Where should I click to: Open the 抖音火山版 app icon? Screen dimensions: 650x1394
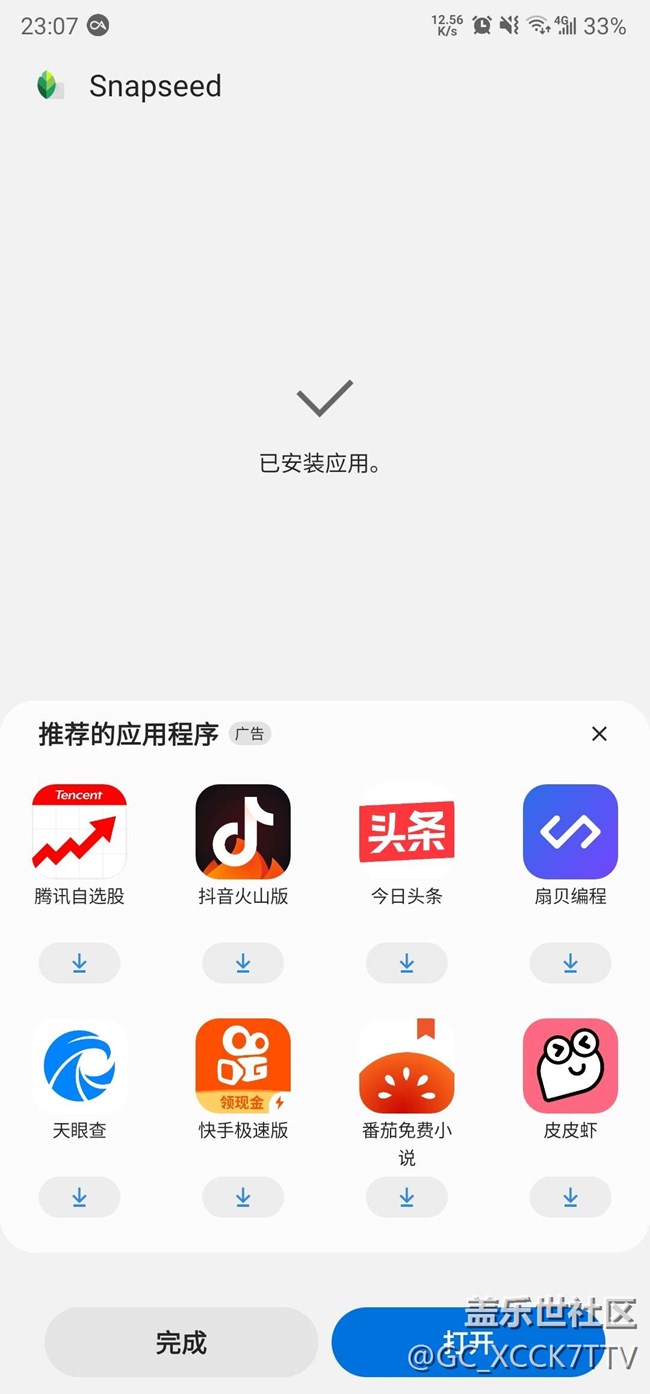243,831
